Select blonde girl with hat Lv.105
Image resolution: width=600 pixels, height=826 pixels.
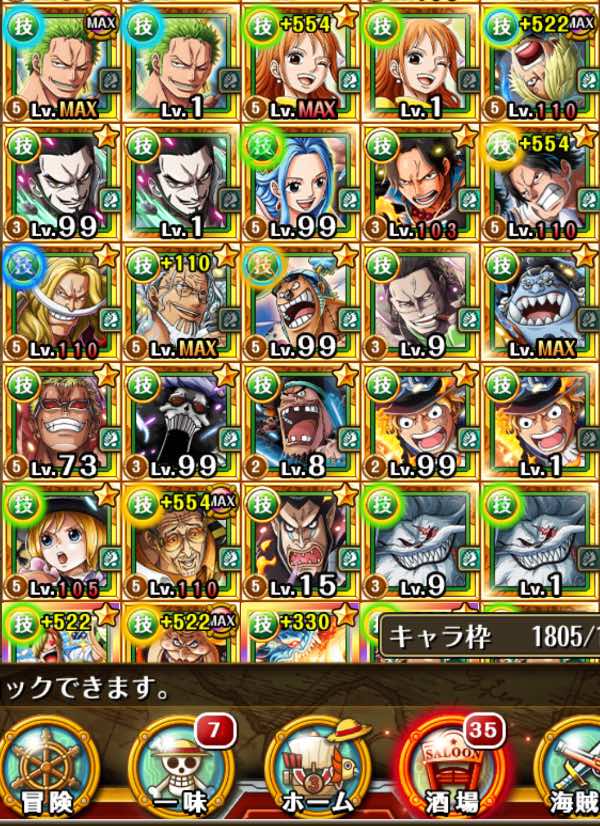(x=60, y=542)
